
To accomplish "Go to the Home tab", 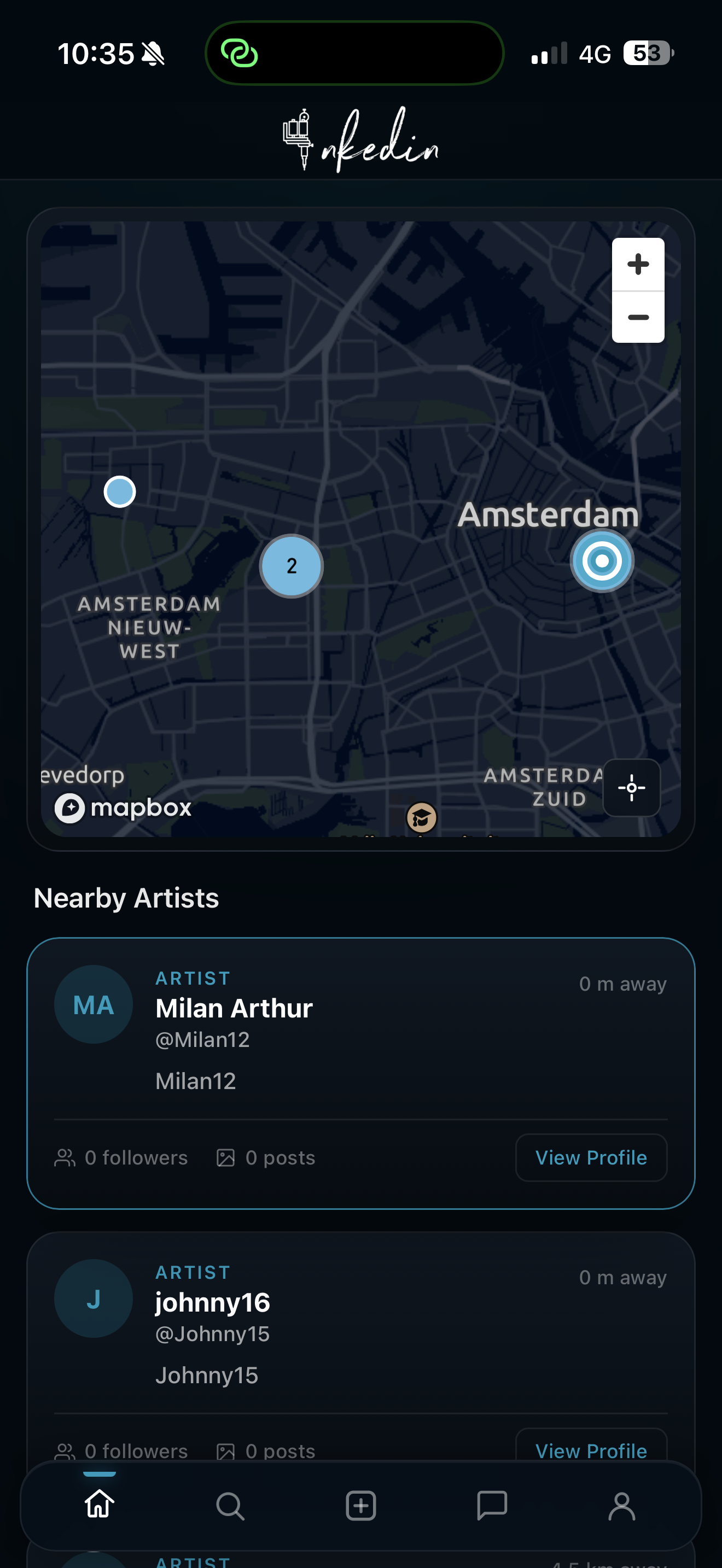I will [x=99, y=1505].
